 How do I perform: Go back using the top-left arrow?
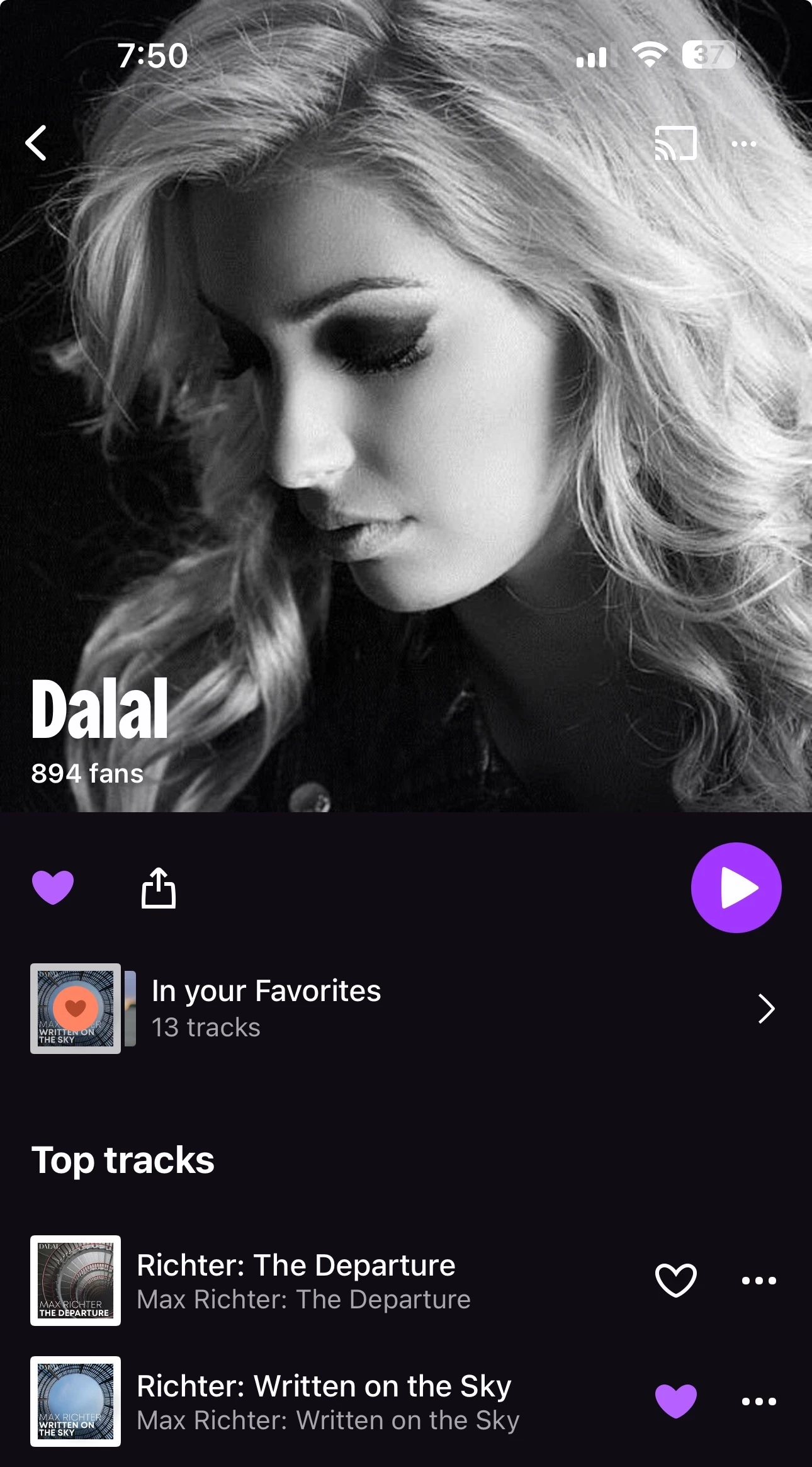click(37, 143)
